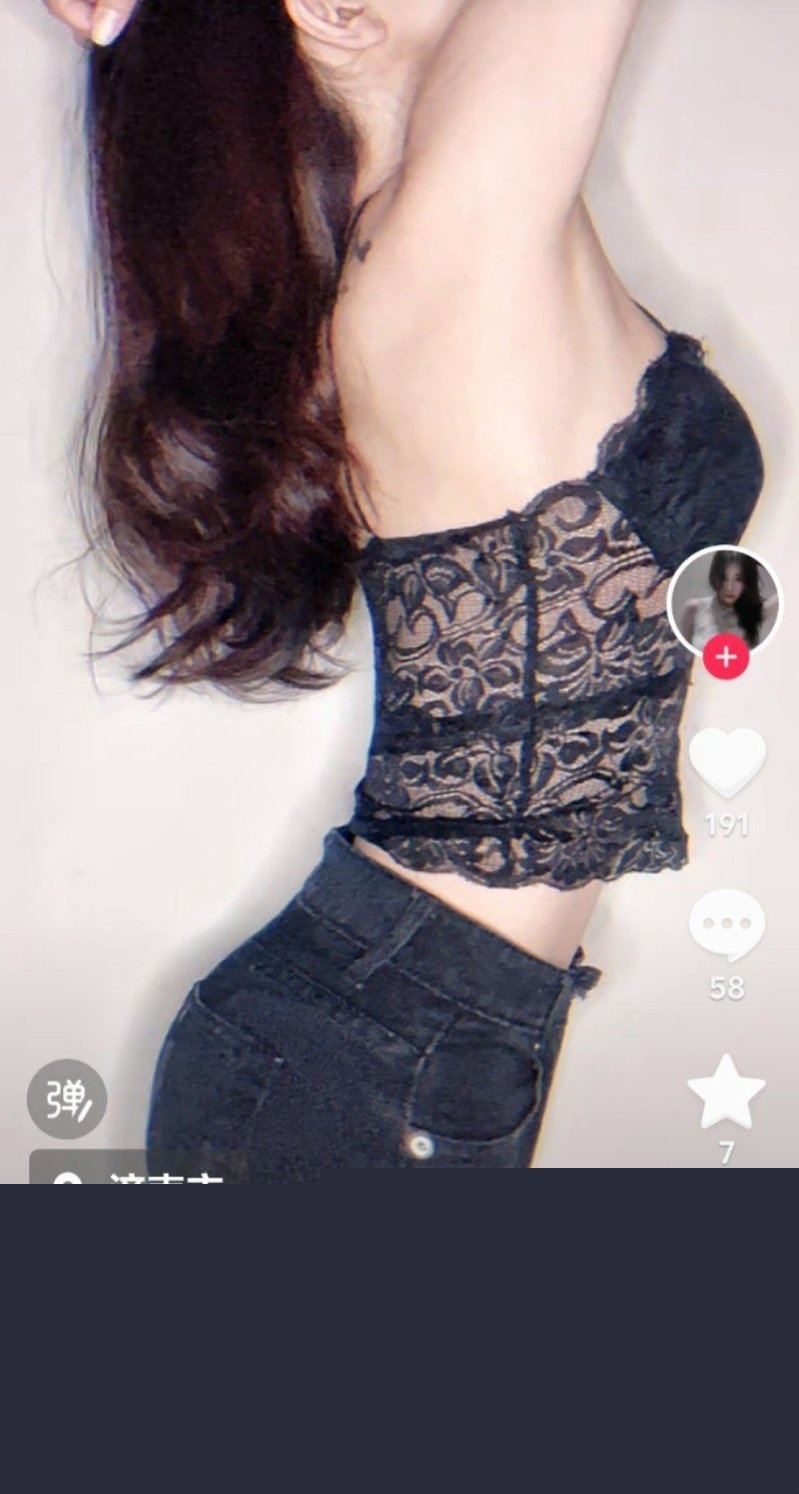Like this video with the heart
This screenshot has height=1494, width=799.
(x=727, y=763)
